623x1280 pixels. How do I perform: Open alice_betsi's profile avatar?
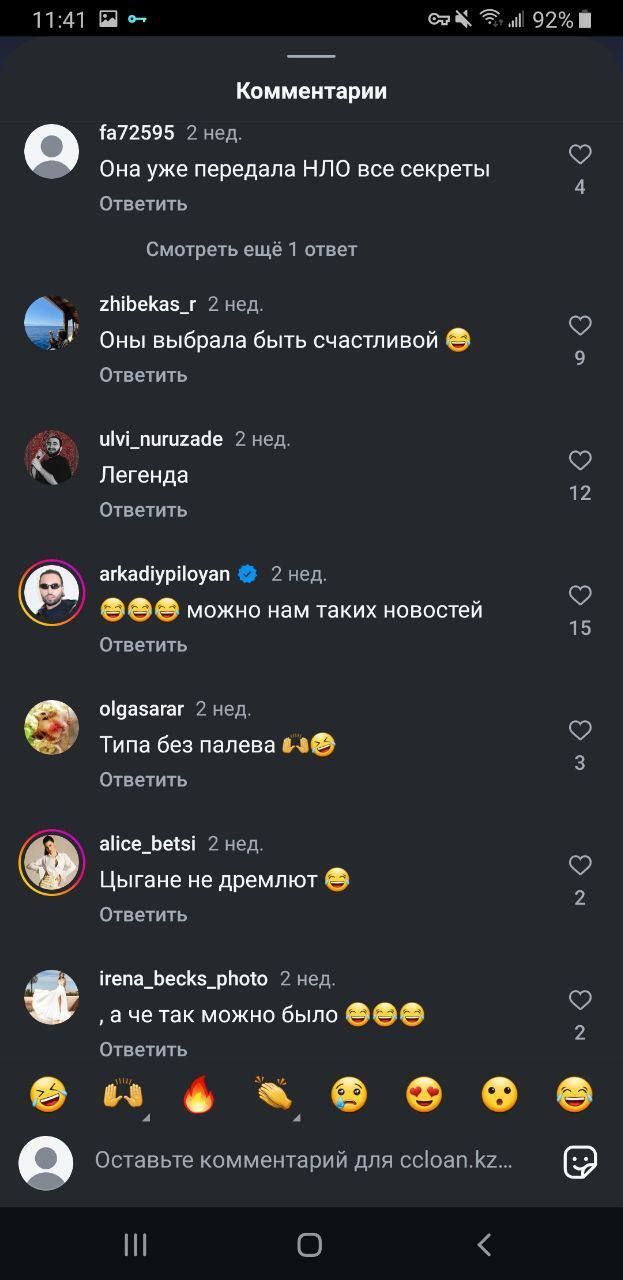pyautogui.click(x=51, y=863)
